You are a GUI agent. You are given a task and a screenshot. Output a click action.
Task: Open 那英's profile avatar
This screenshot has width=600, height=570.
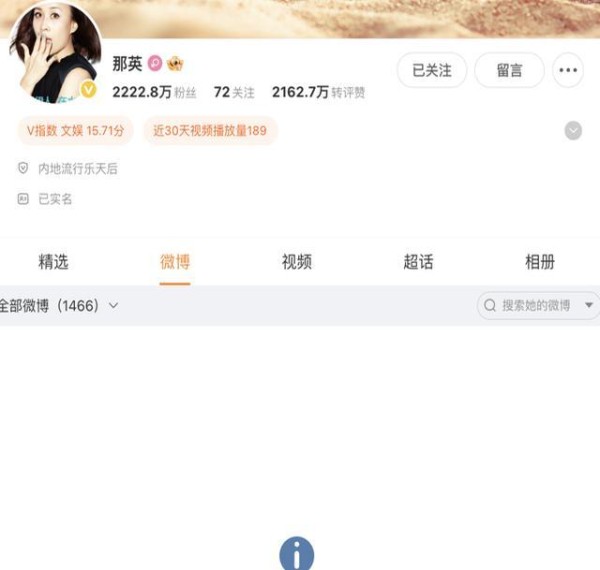55,55
